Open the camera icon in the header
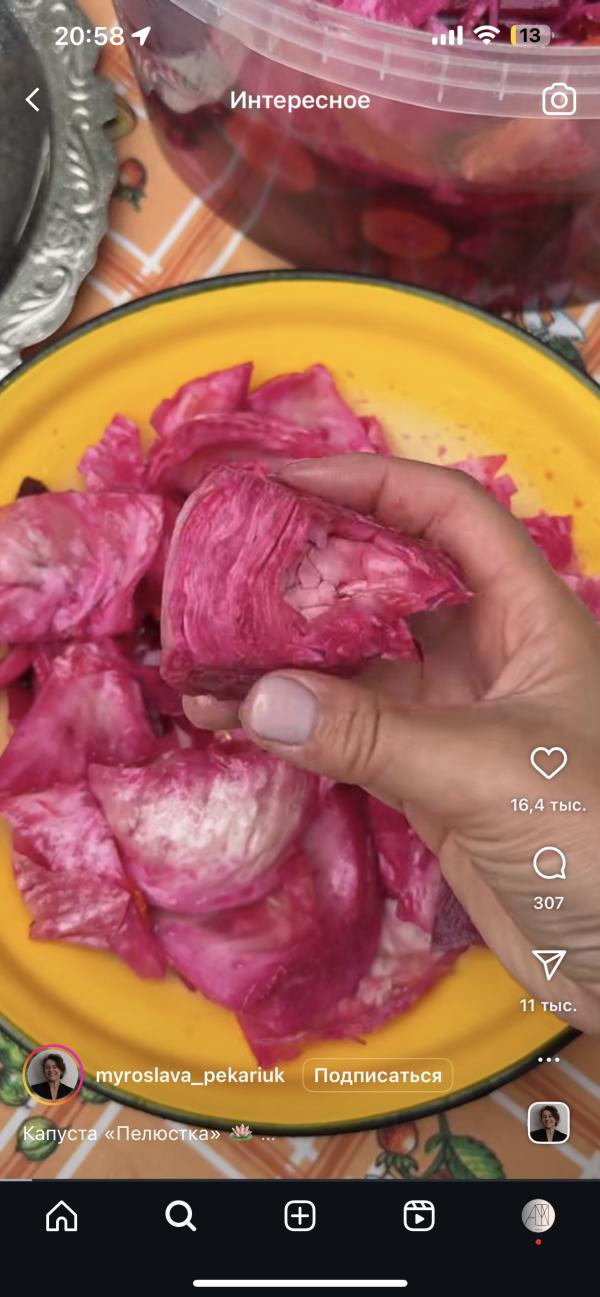Image resolution: width=600 pixels, height=1297 pixels. [559, 99]
